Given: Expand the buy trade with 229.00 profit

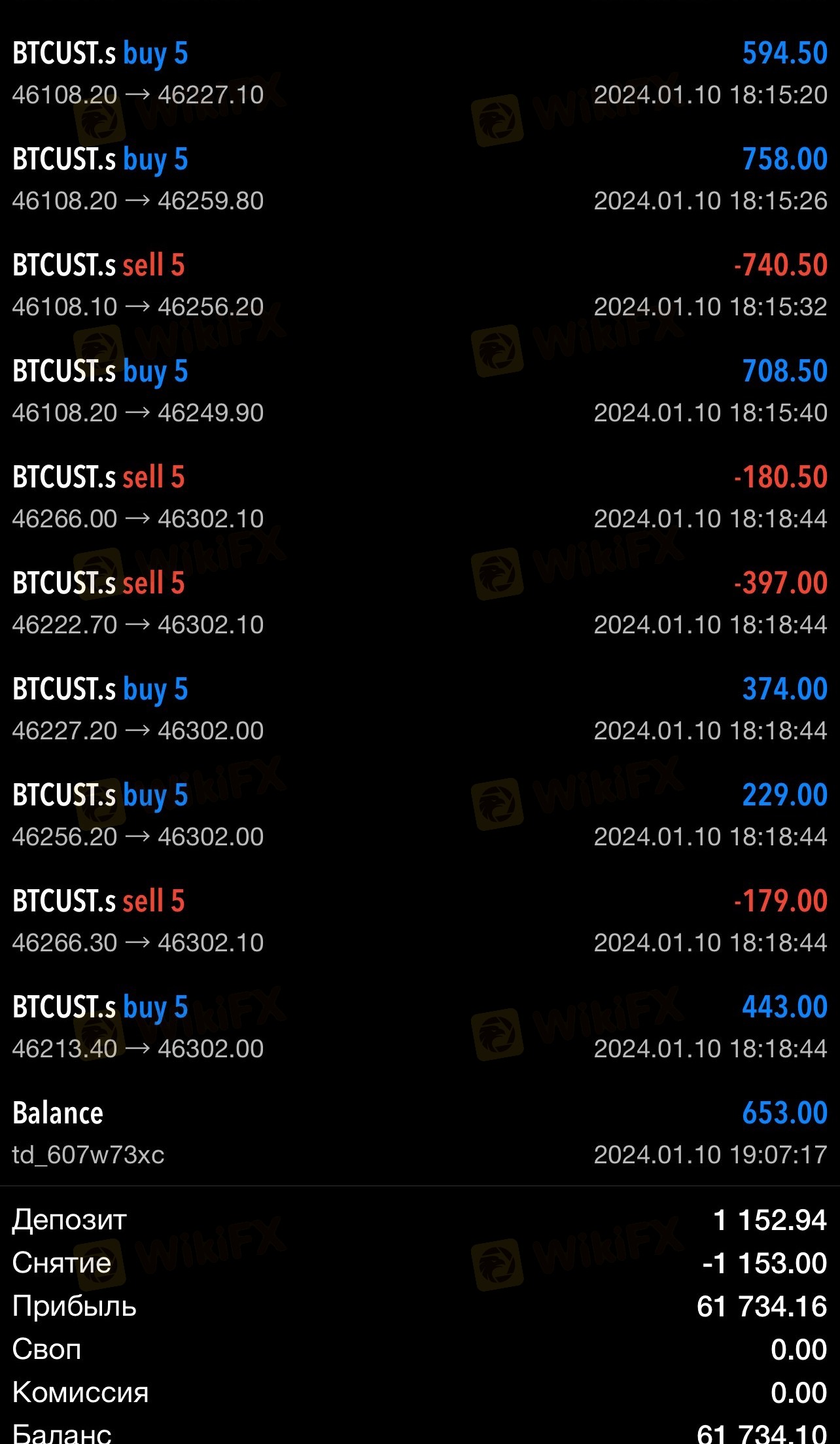Looking at the screenshot, I should pos(420,815).
